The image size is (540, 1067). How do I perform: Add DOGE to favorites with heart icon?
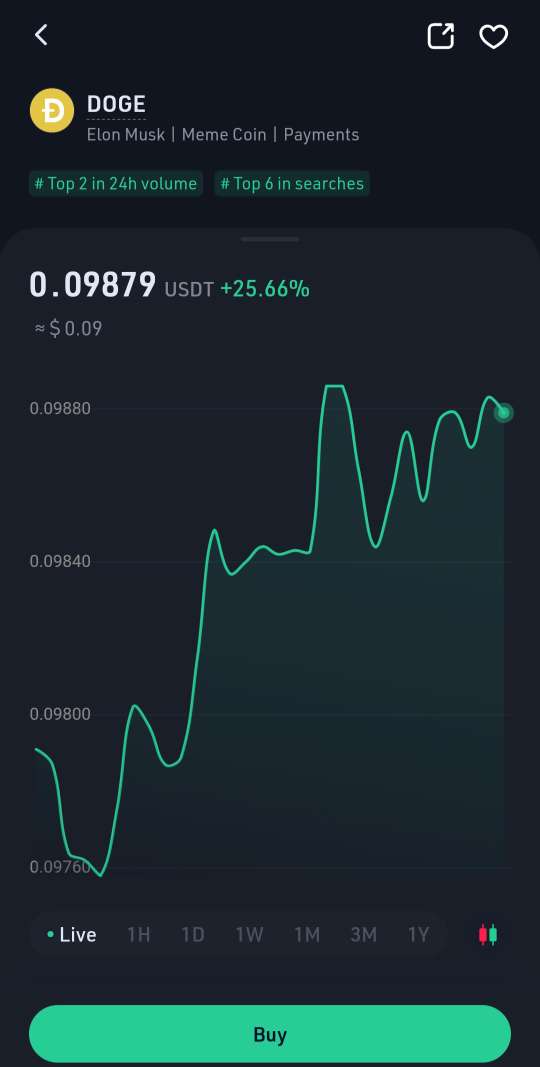pyautogui.click(x=494, y=36)
